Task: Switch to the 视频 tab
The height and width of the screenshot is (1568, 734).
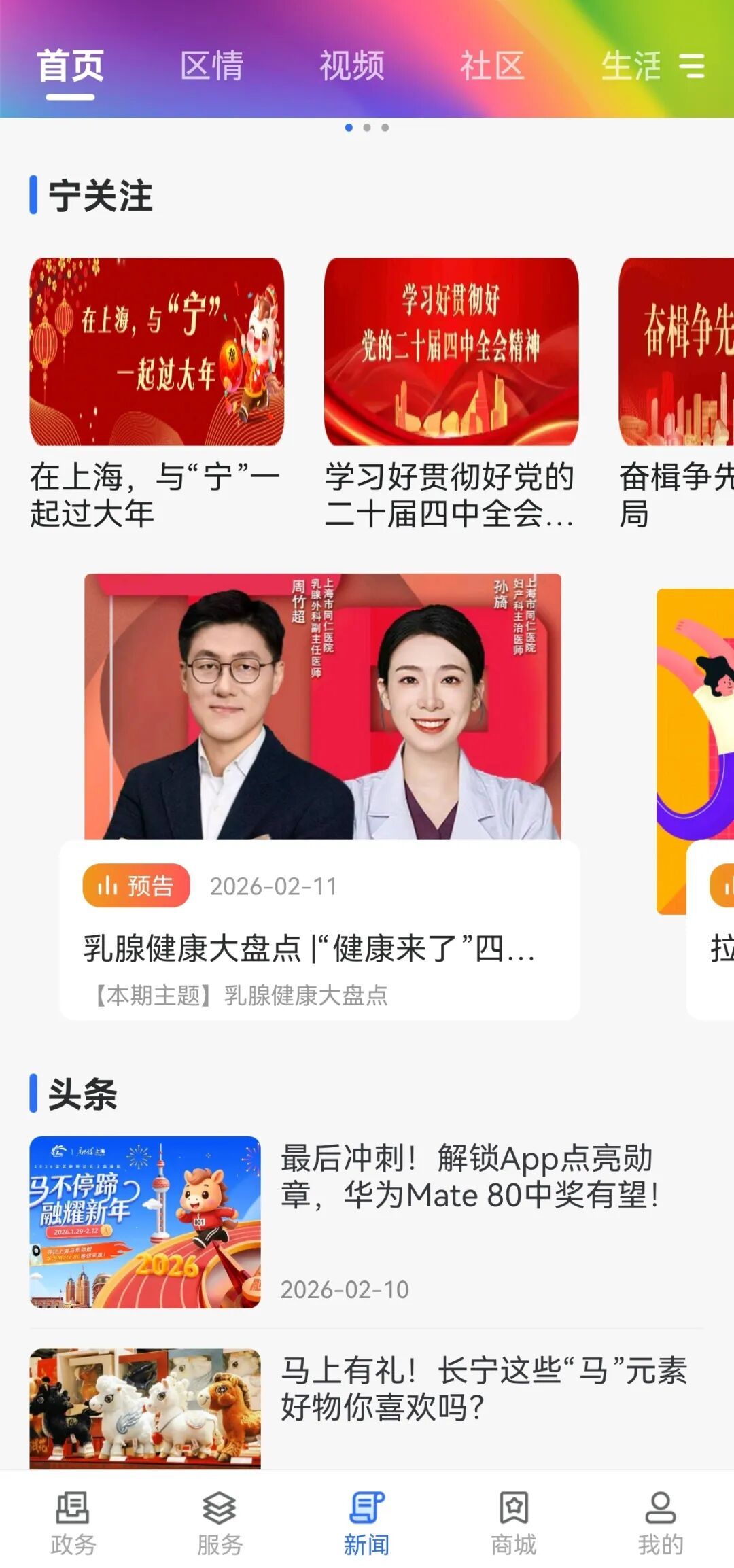Action: pos(351,66)
